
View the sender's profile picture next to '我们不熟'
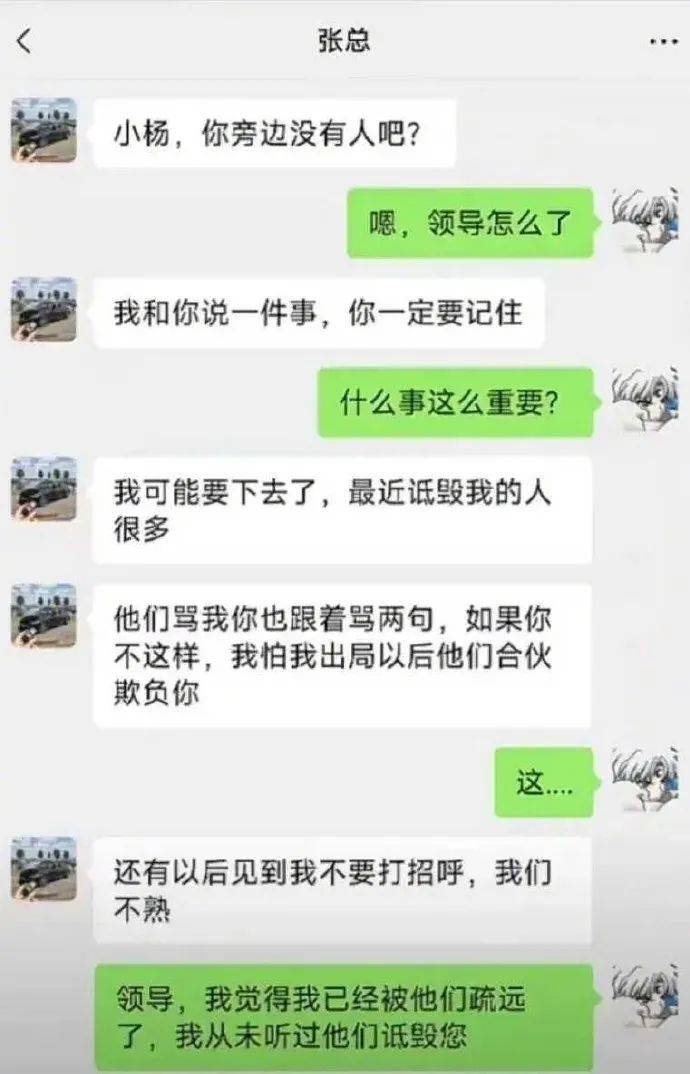(x=44, y=869)
